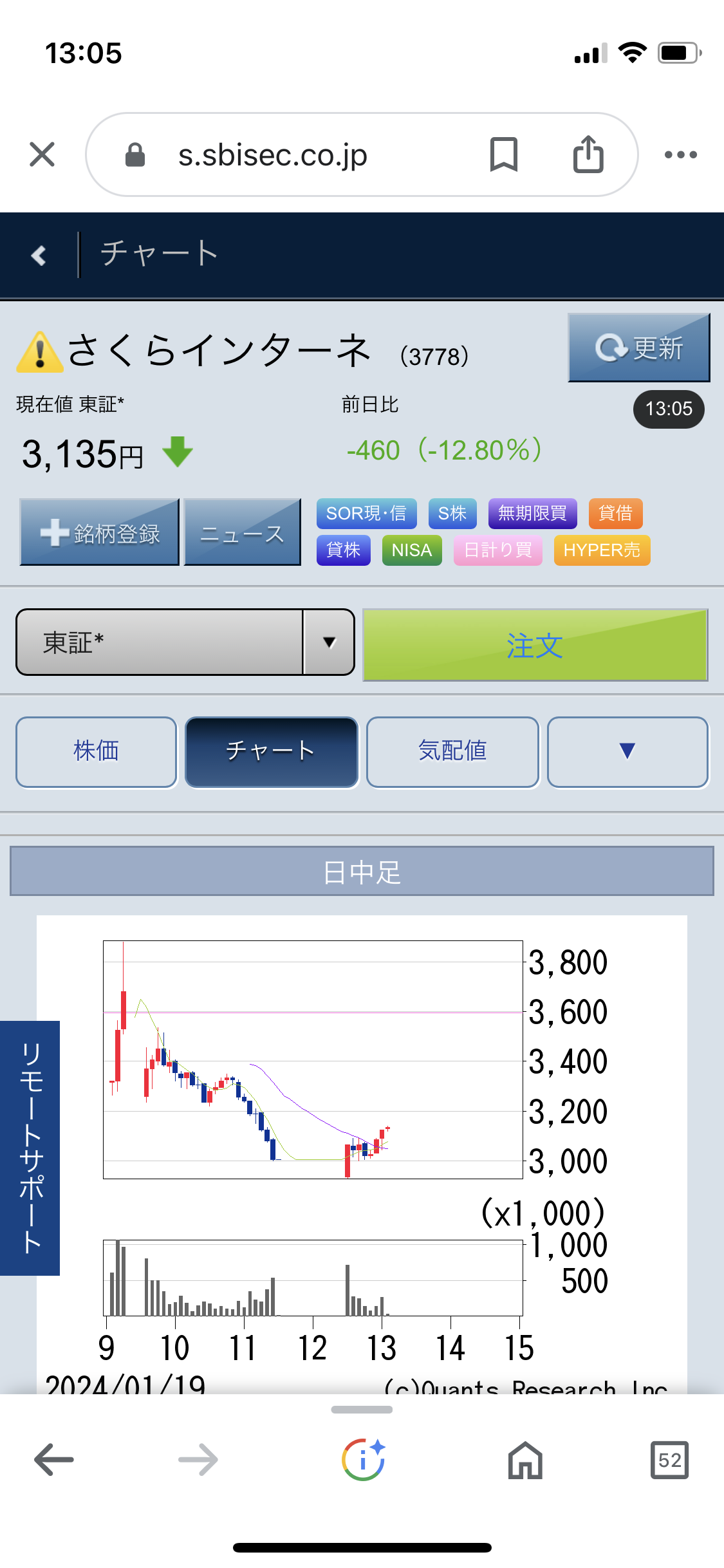Expand more tabs with the arrow
The height and width of the screenshot is (1568, 724).
[627, 752]
